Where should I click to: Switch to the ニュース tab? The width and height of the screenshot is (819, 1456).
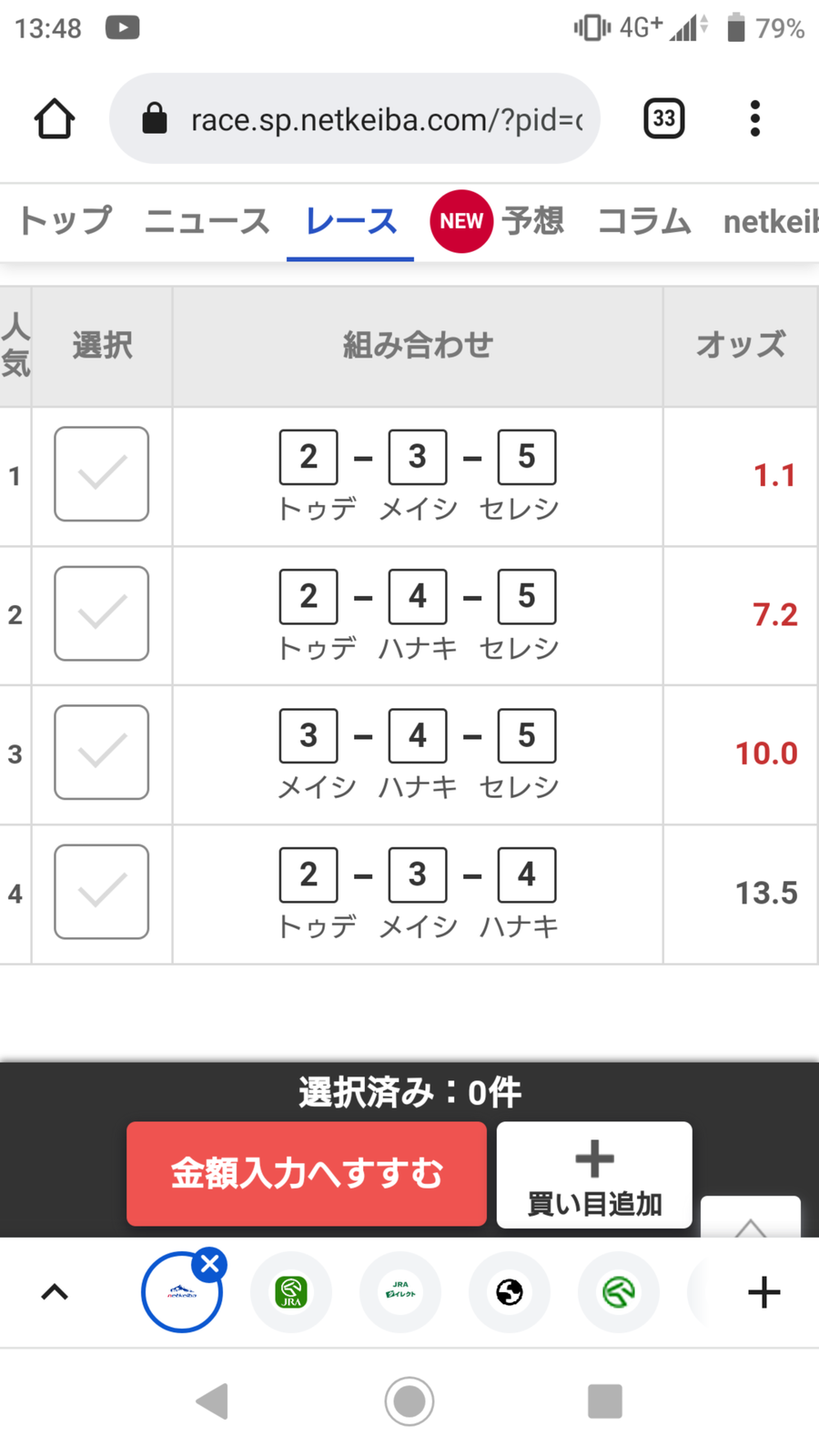(x=207, y=221)
